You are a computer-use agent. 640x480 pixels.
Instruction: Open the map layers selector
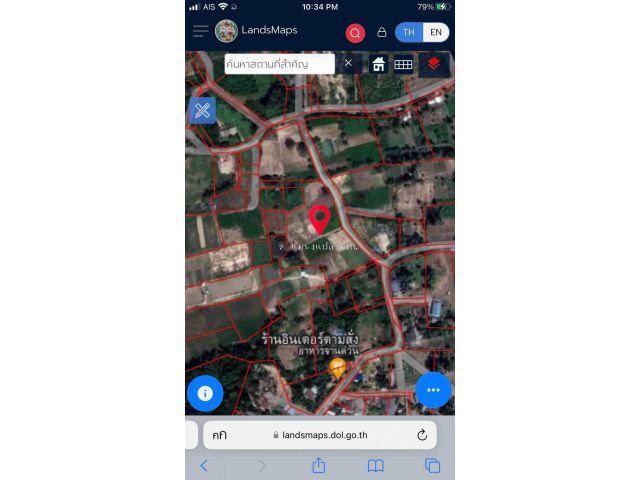(434, 64)
